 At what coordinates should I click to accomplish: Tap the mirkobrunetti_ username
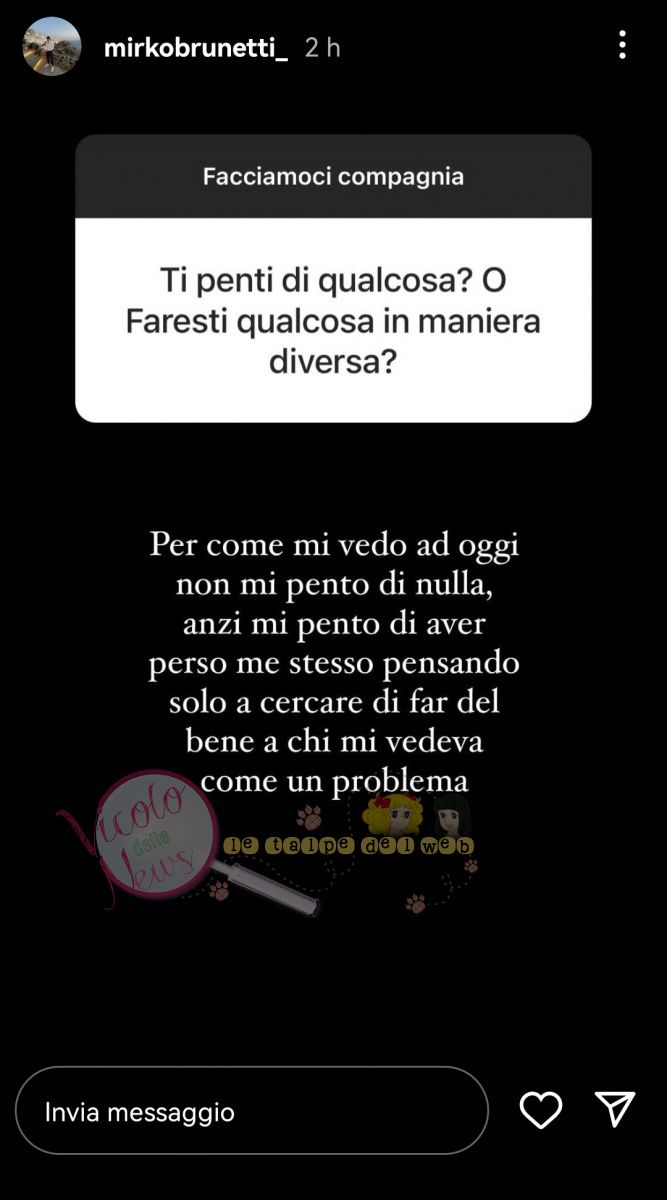click(x=196, y=47)
